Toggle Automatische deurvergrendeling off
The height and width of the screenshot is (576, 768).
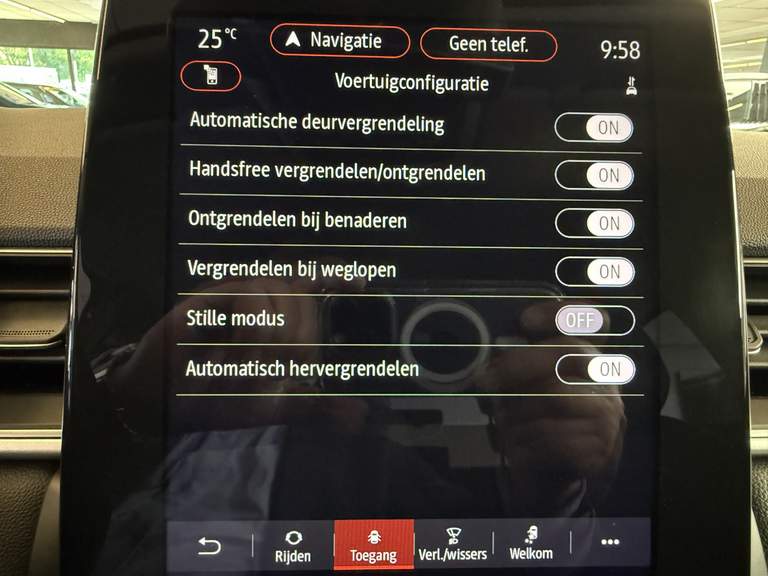(594, 128)
